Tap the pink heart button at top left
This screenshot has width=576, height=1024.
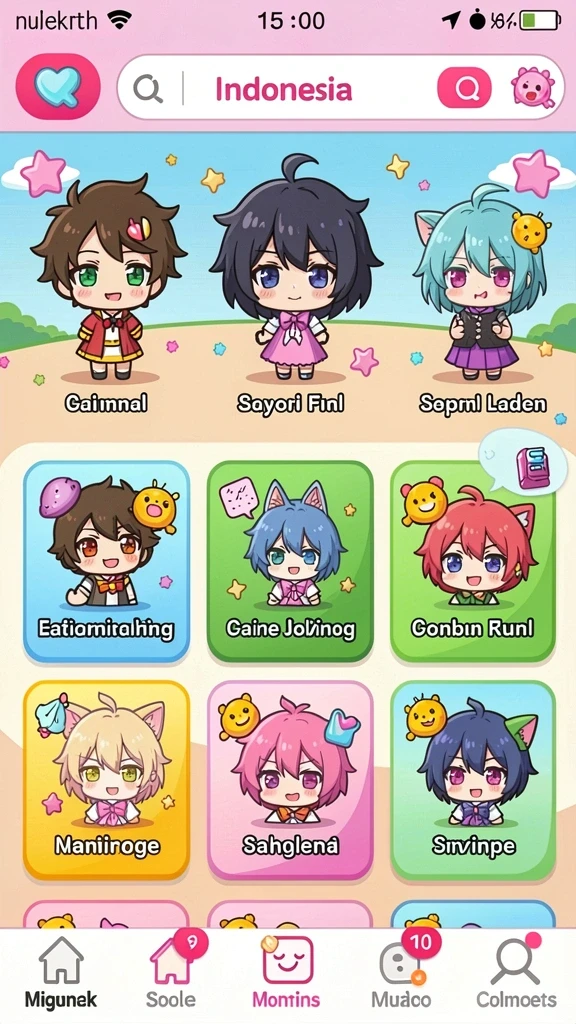click(x=58, y=87)
